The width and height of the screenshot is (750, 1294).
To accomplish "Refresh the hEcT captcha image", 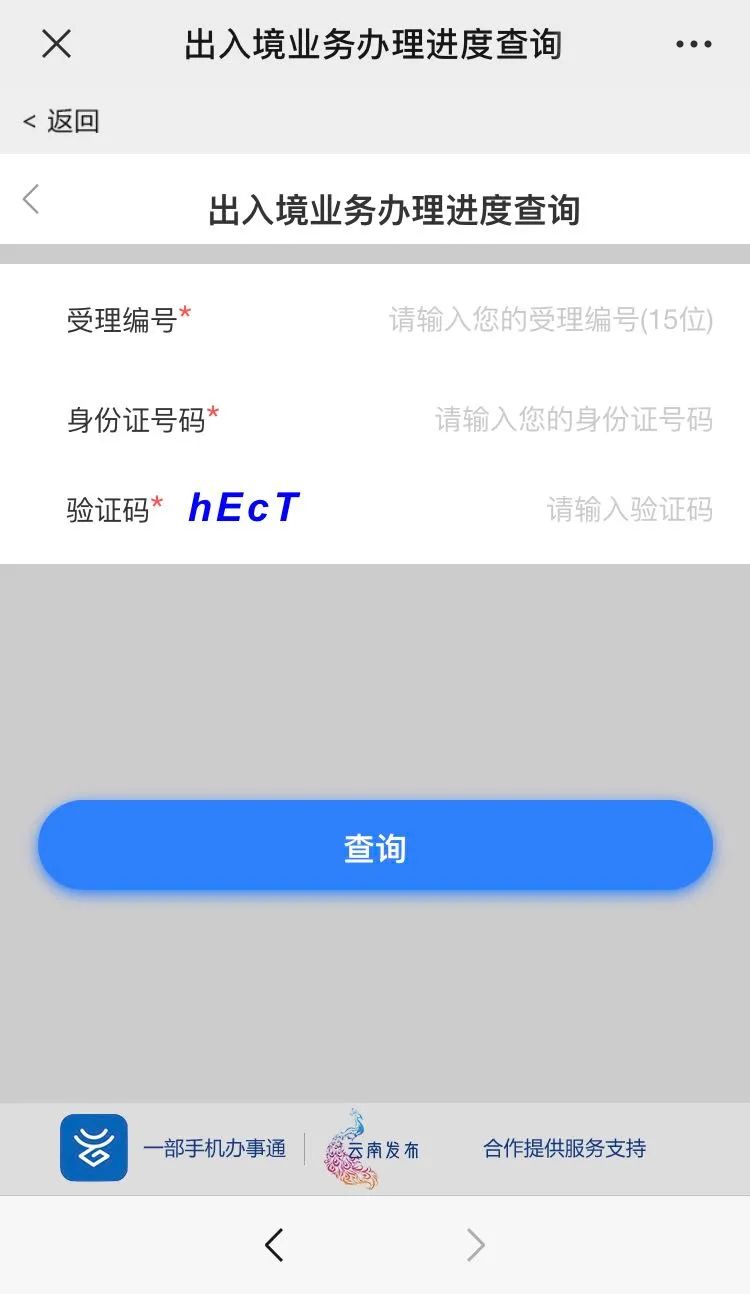I will pyautogui.click(x=244, y=508).
